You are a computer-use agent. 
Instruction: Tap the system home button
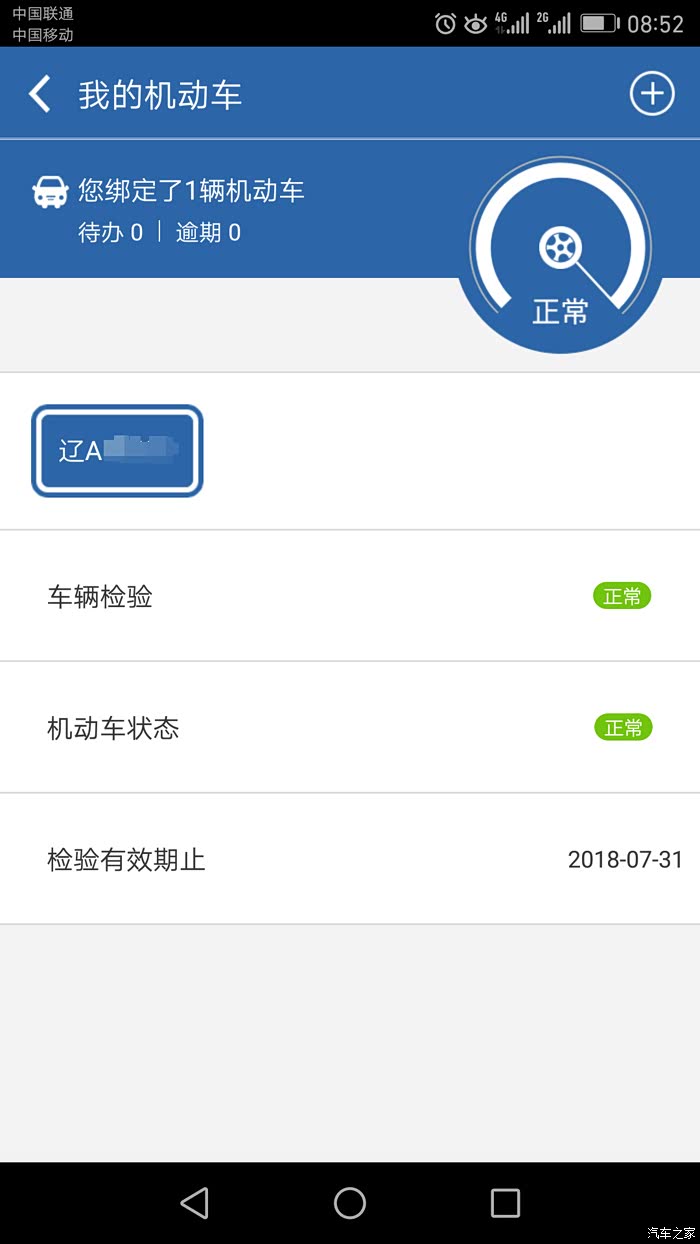349,1202
